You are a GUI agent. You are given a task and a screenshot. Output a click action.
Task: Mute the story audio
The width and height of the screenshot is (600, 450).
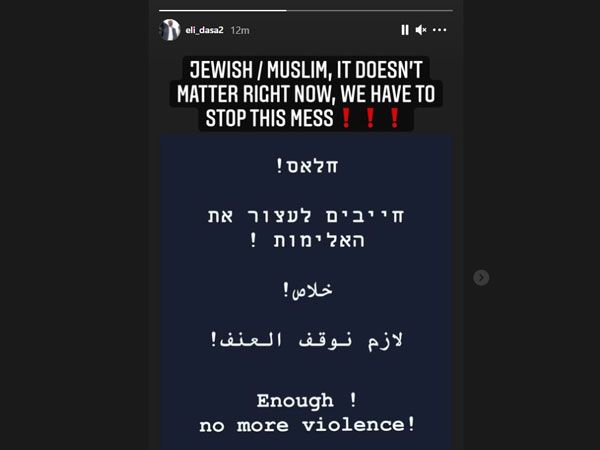click(421, 30)
